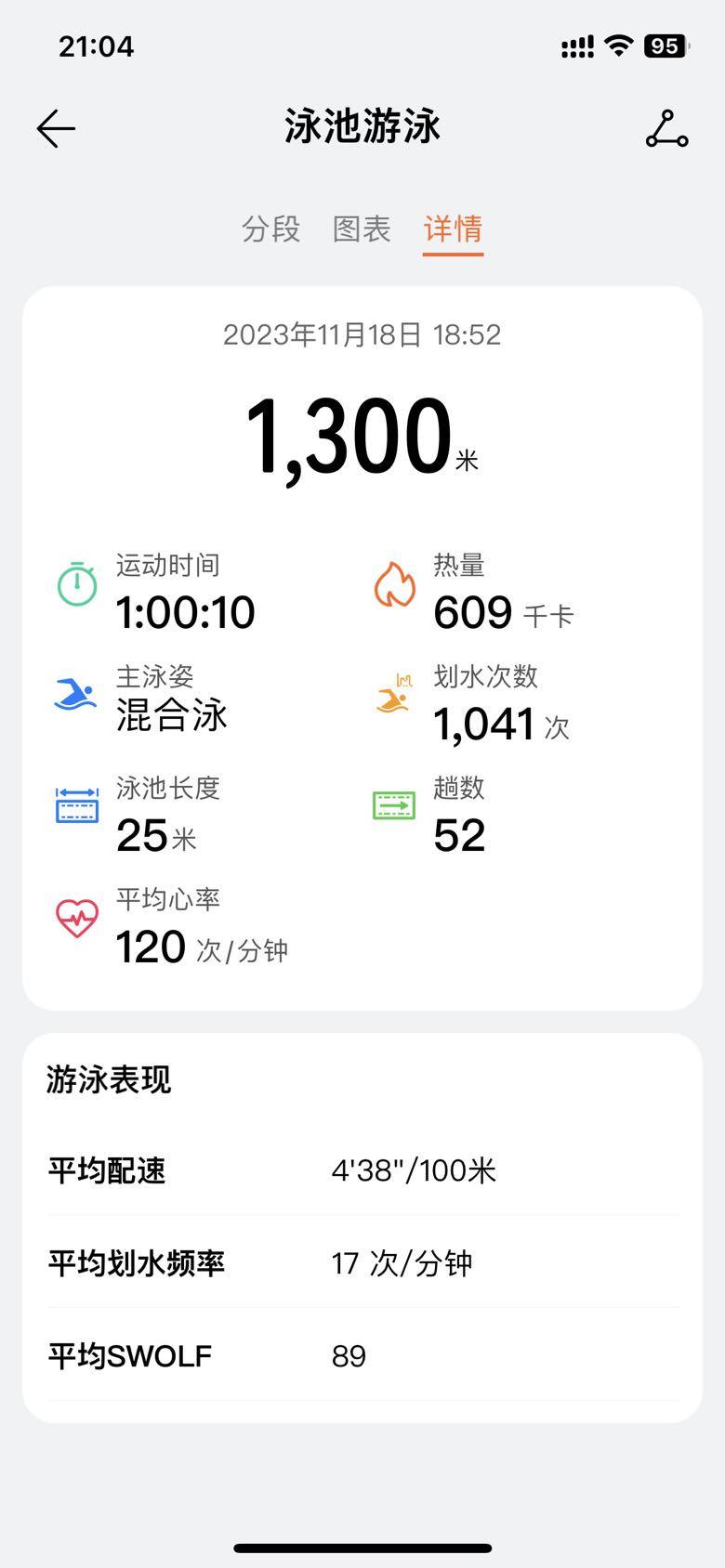The height and width of the screenshot is (1568, 725).
Task: Open the route share icon
Action: click(666, 129)
